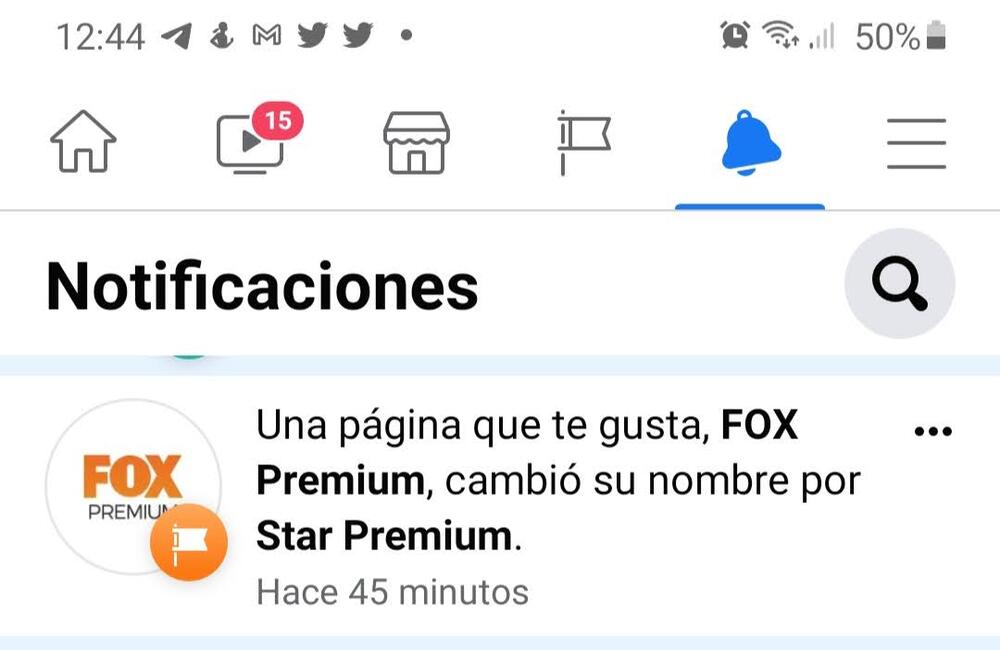Search within Notificaciones
1000x650 pixels.
coord(899,284)
